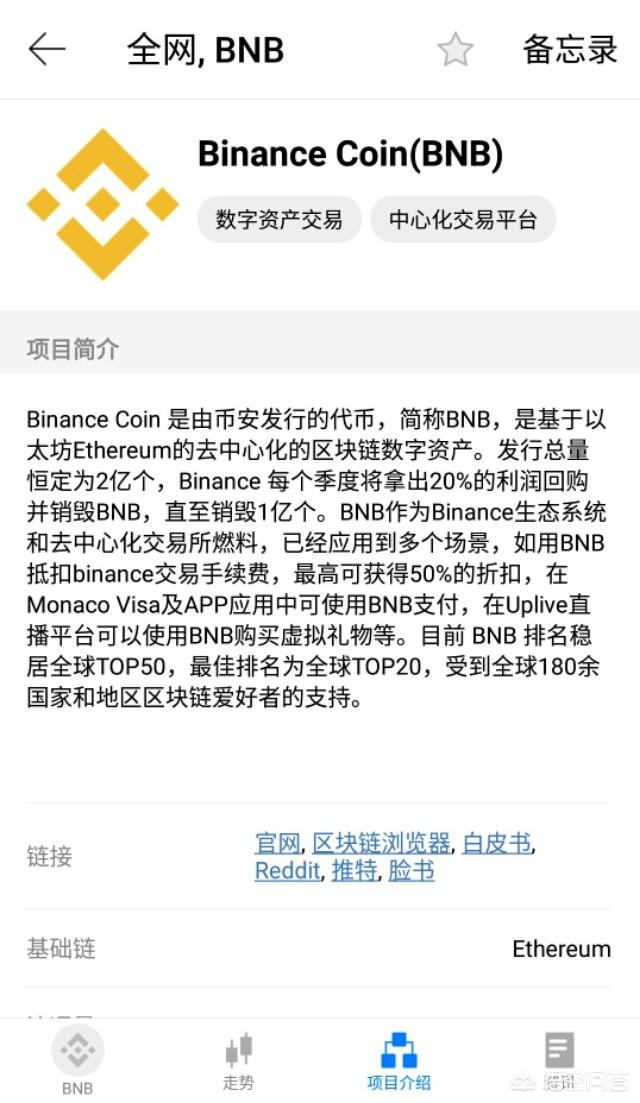Open 备忘录 memo
Image resolution: width=640 pixels, height=1103 pixels.
click(570, 50)
